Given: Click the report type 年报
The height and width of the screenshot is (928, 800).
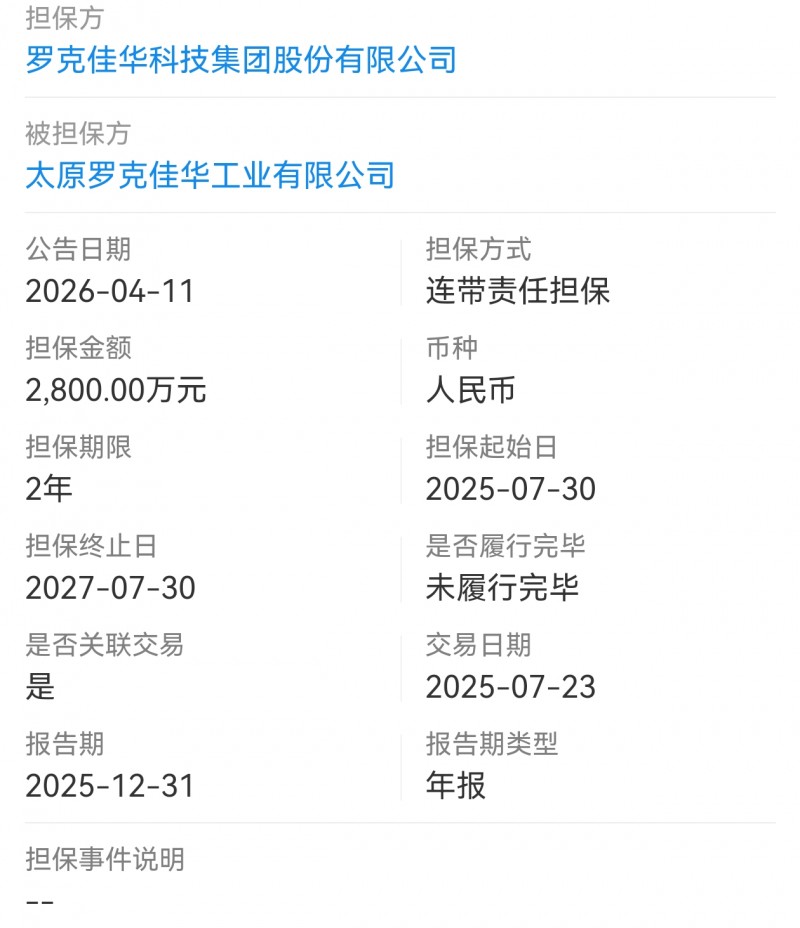Looking at the screenshot, I should tap(455, 786).
